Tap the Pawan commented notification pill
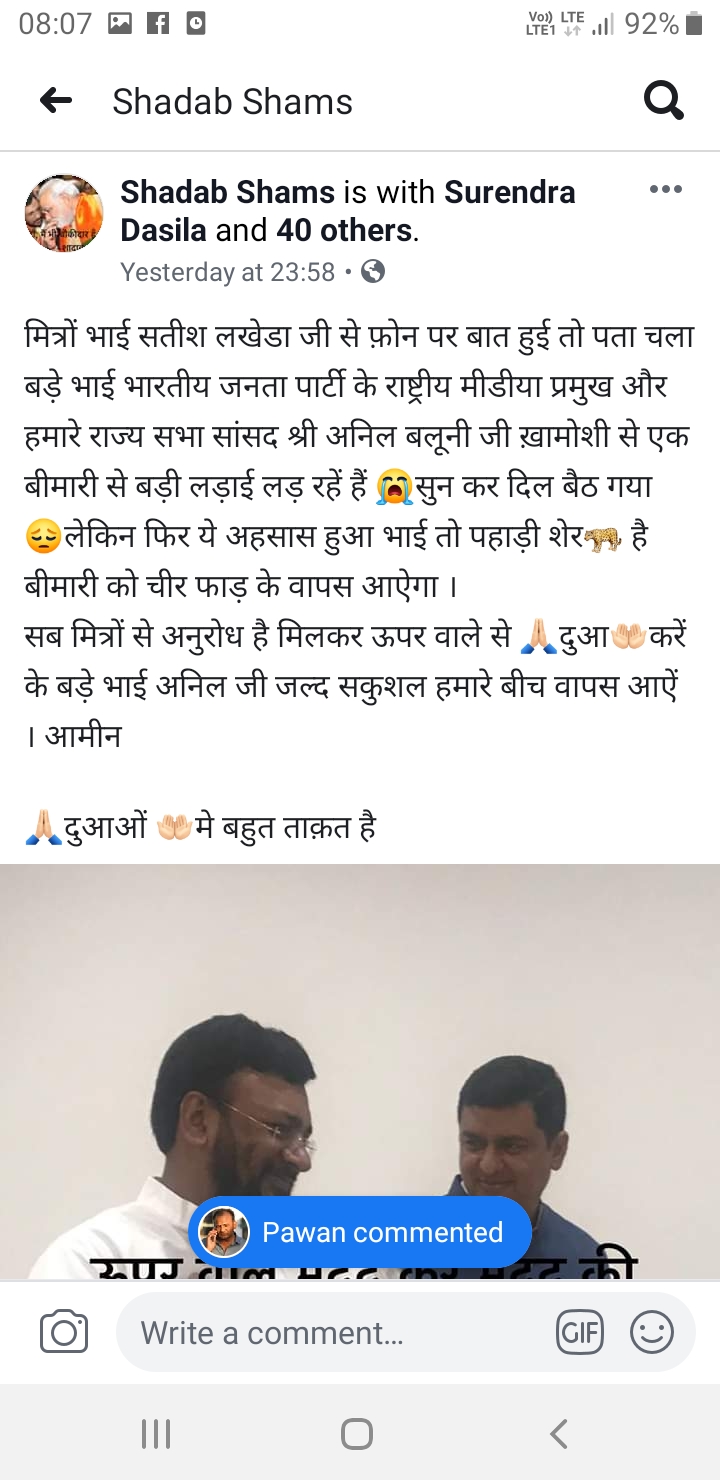720x1480 pixels. pos(360,1232)
